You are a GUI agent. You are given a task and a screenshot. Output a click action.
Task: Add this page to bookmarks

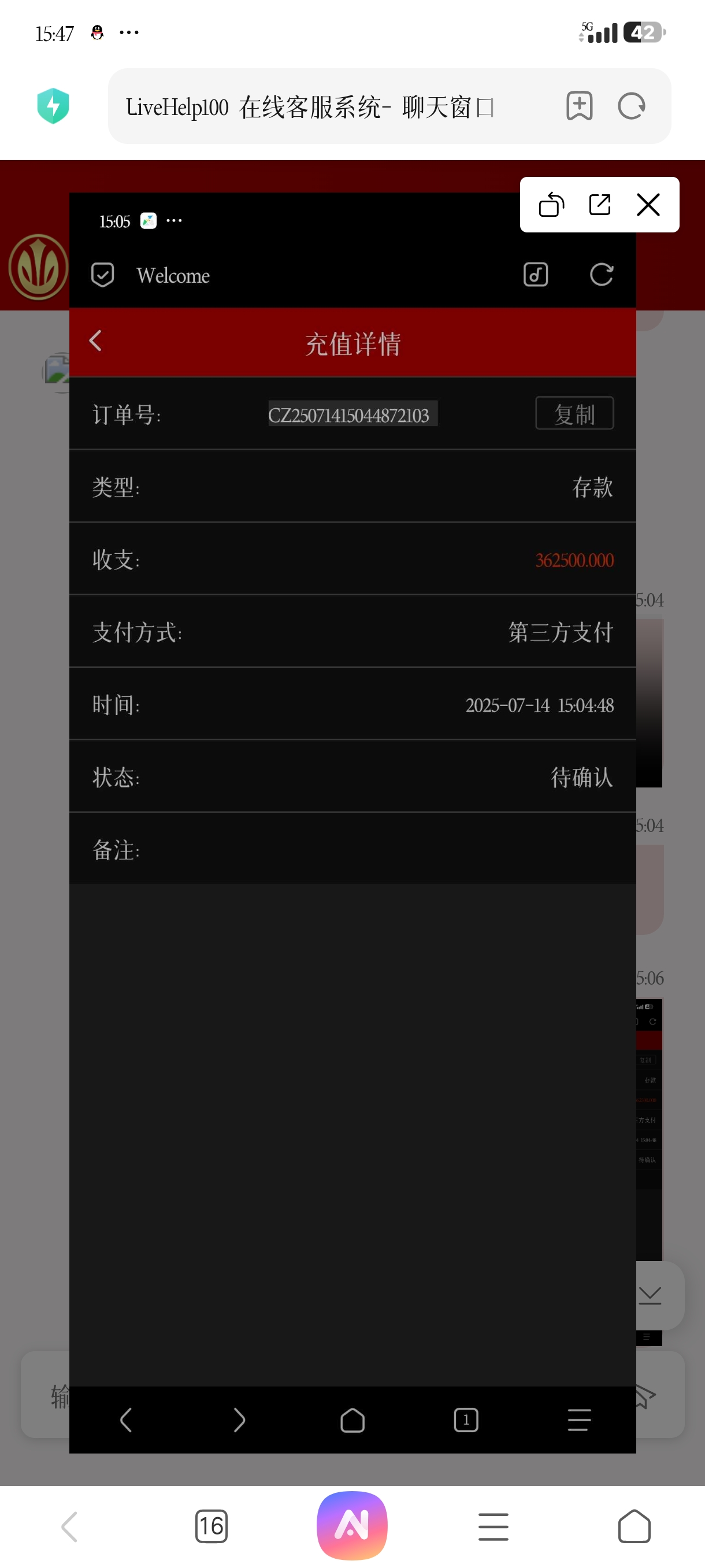pos(579,106)
